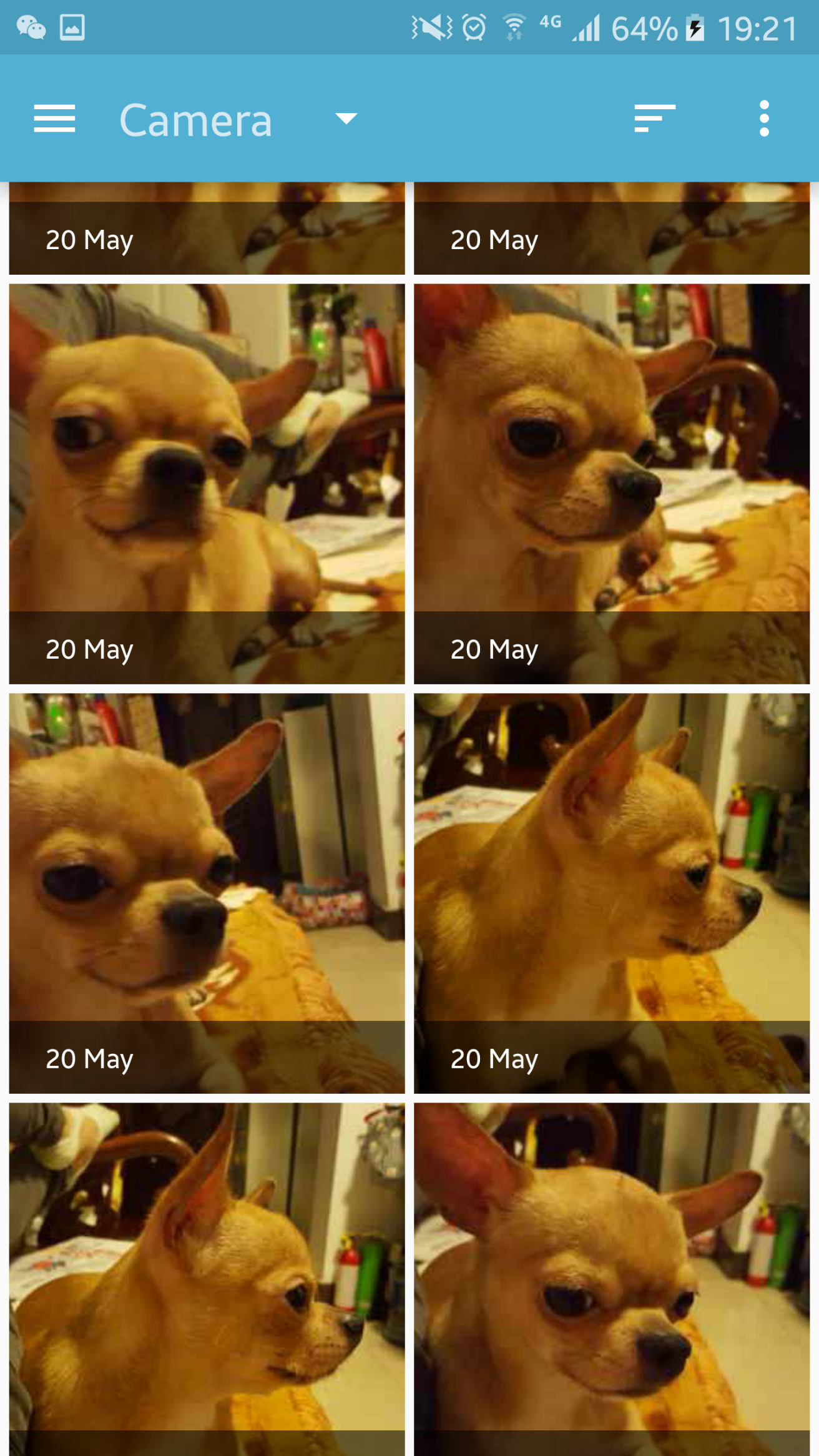Open the front-facing dog photo with black nose

[x=207, y=484]
